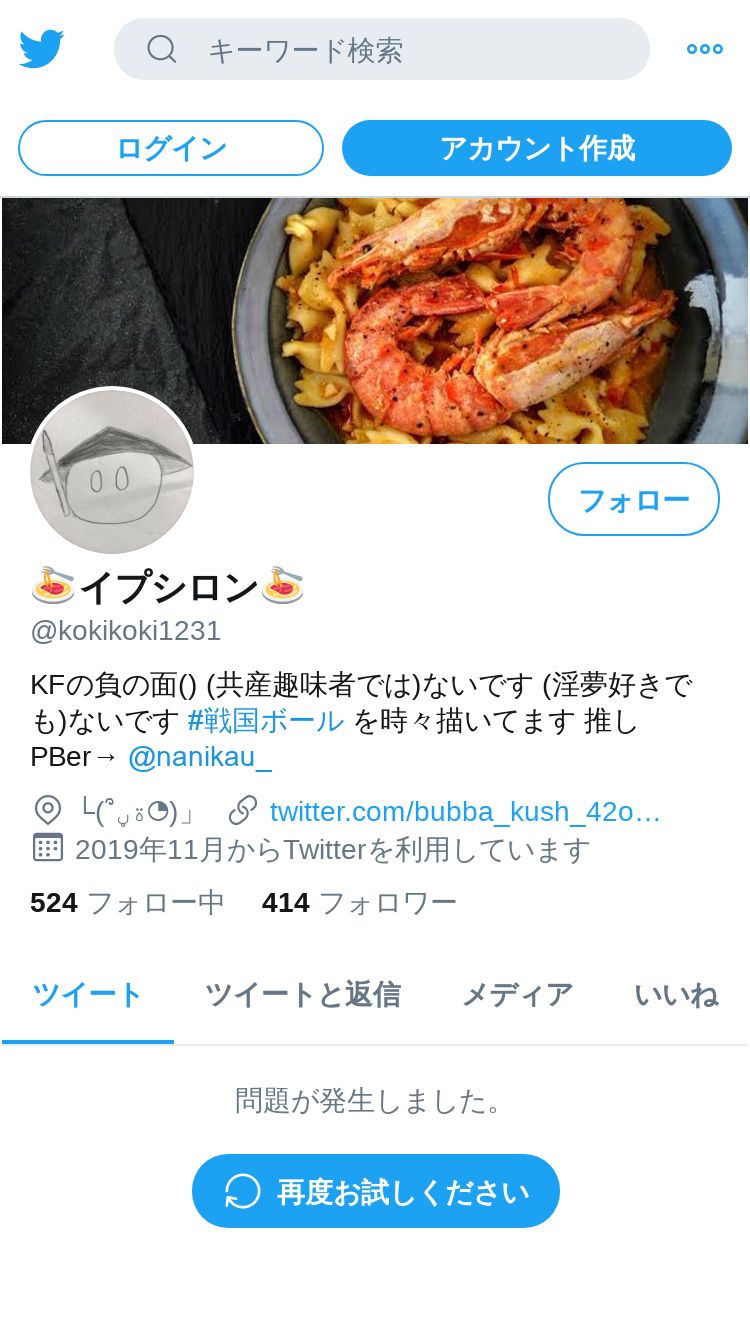
Task: Open the twitter.com/bubba_kush_42o link
Action: pos(465,811)
